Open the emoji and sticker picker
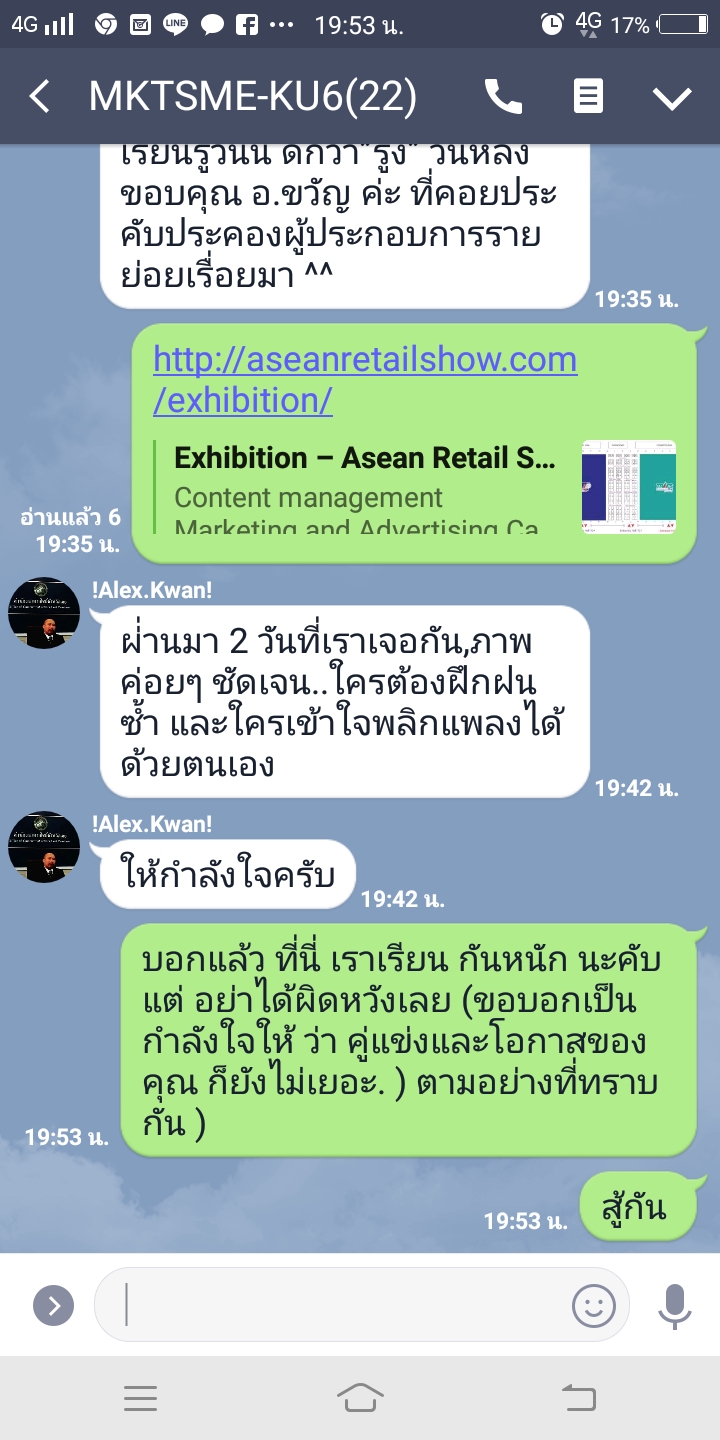 [x=593, y=1304]
